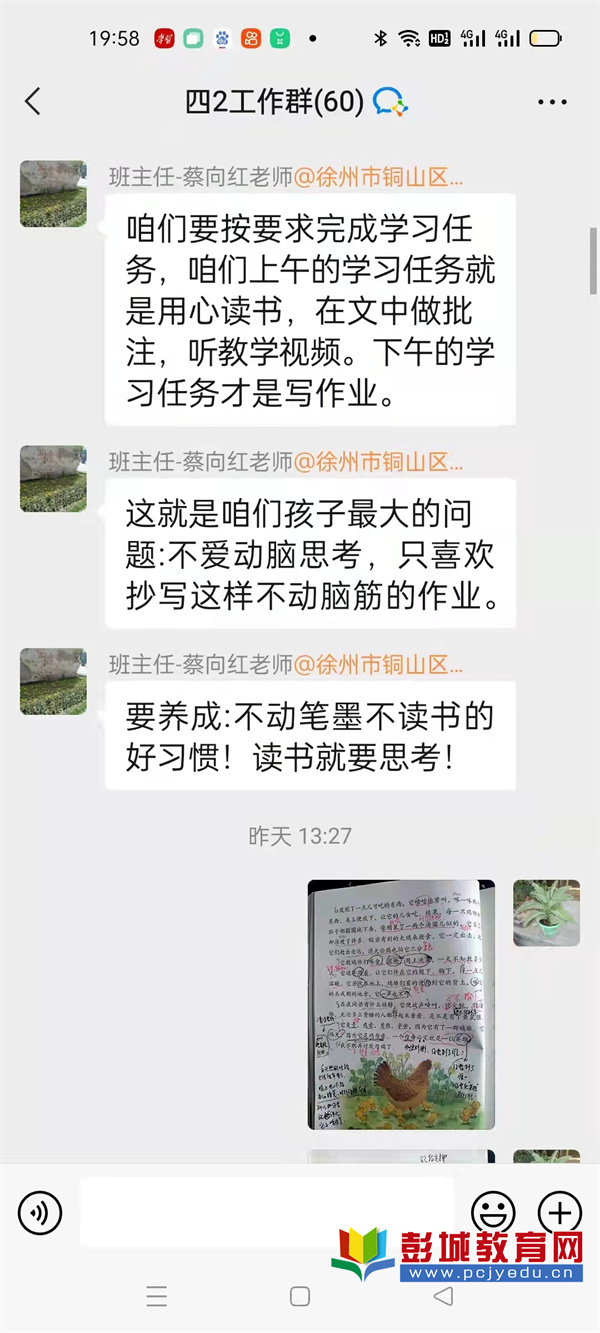
Task: Open the group chat overflow menu
Action: [552, 102]
